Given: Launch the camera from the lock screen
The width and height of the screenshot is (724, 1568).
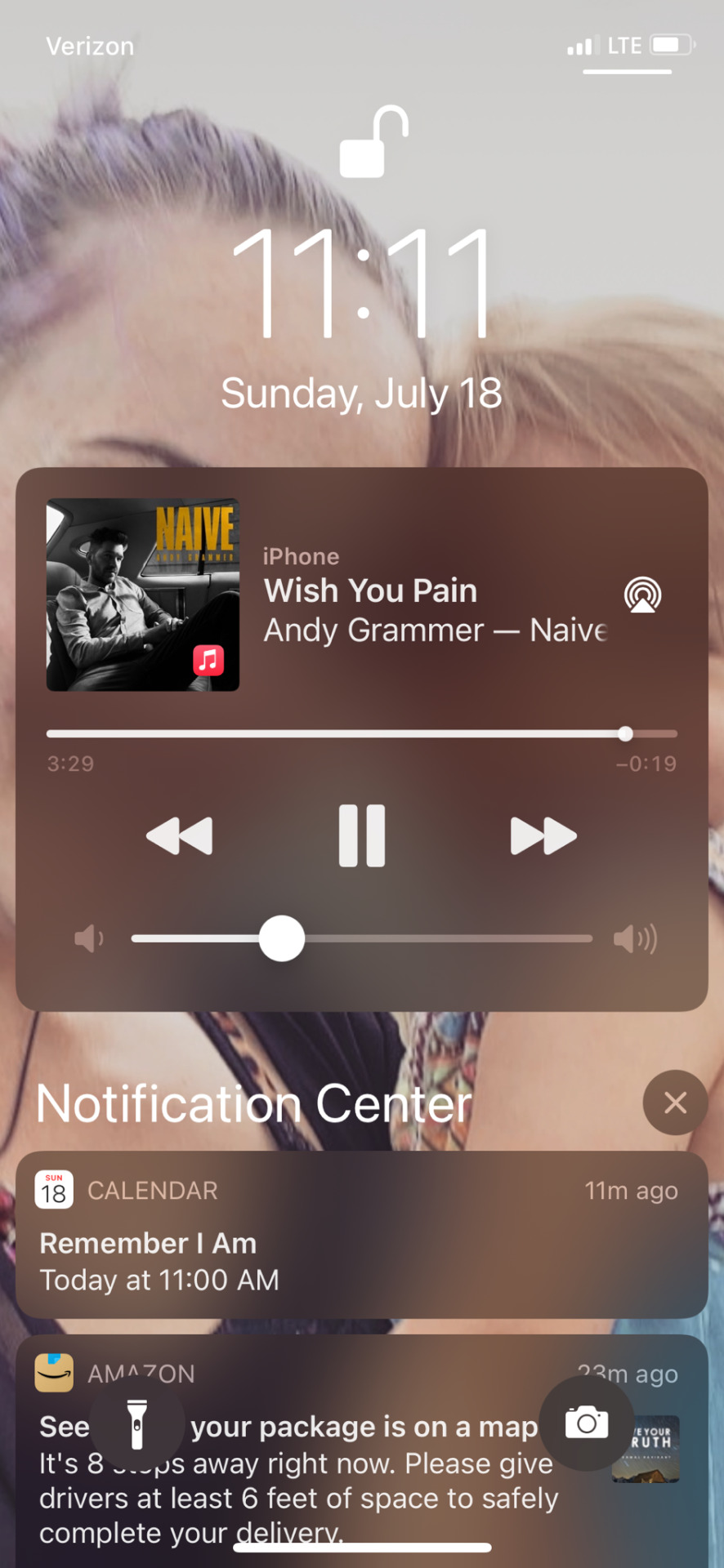Looking at the screenshot, I should pyautogui.click(x=587, y=1423).
